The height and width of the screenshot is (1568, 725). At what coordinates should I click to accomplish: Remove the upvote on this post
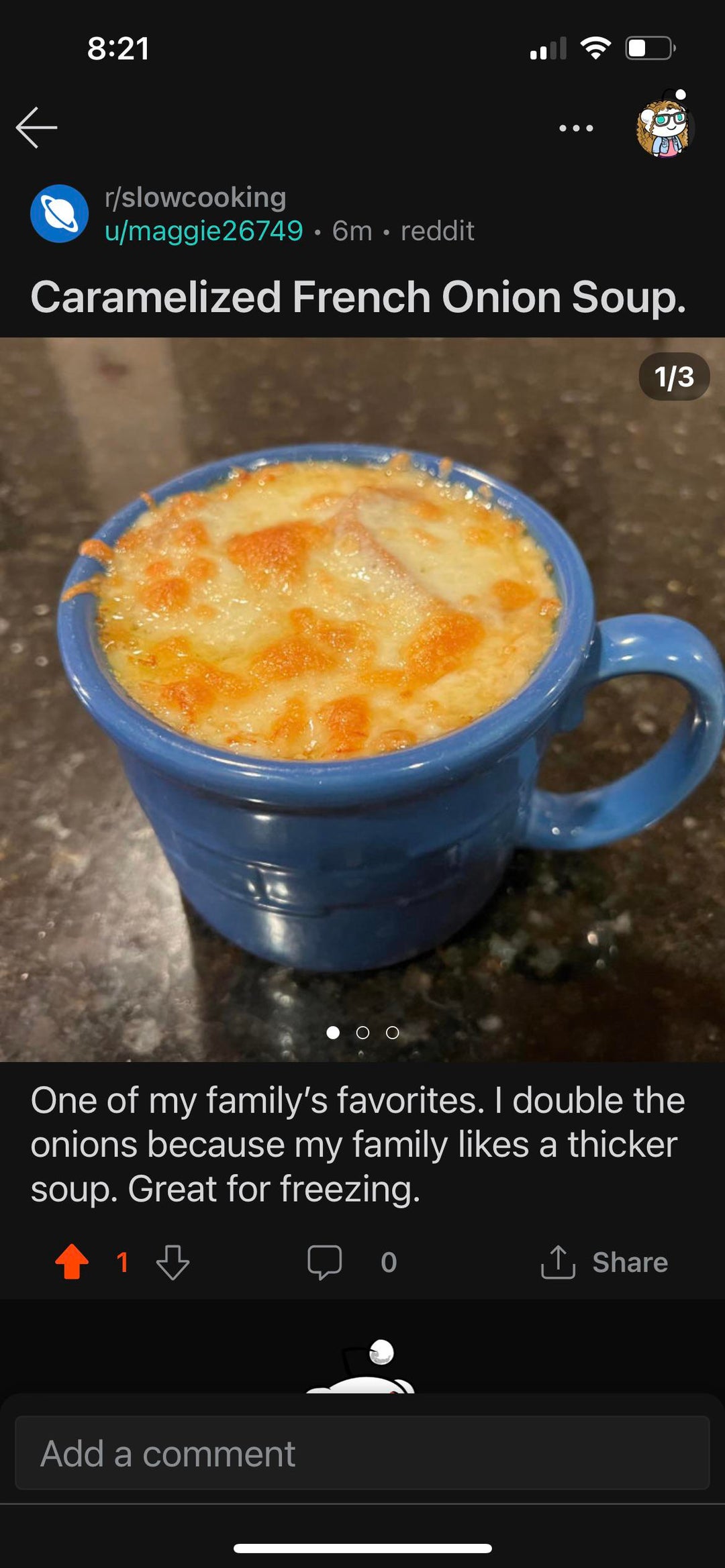coord(72,1262)
